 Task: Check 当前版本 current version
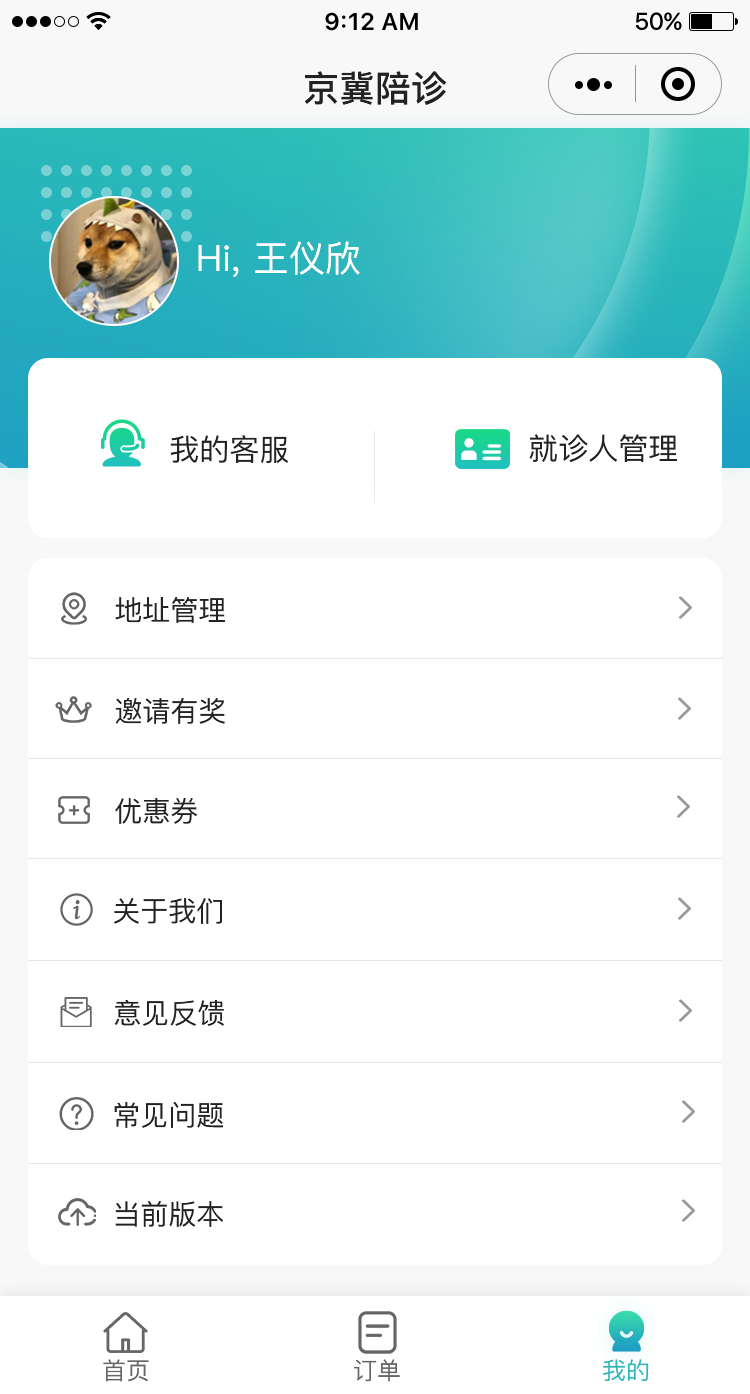(375, 1214)
